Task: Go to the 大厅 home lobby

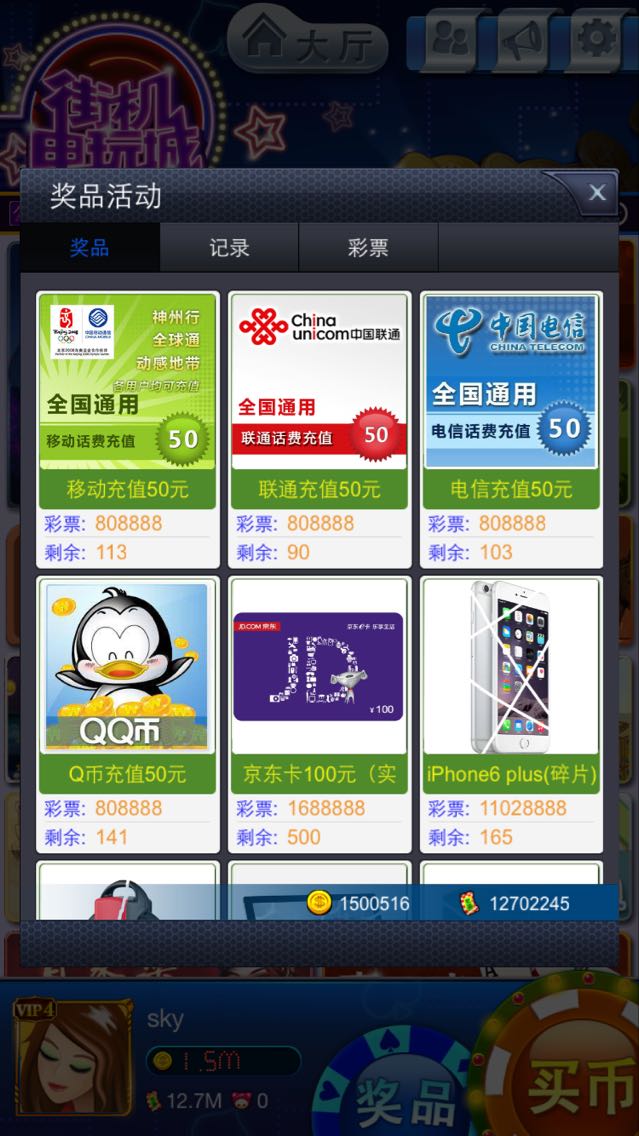Action: [x=308, y=40]
